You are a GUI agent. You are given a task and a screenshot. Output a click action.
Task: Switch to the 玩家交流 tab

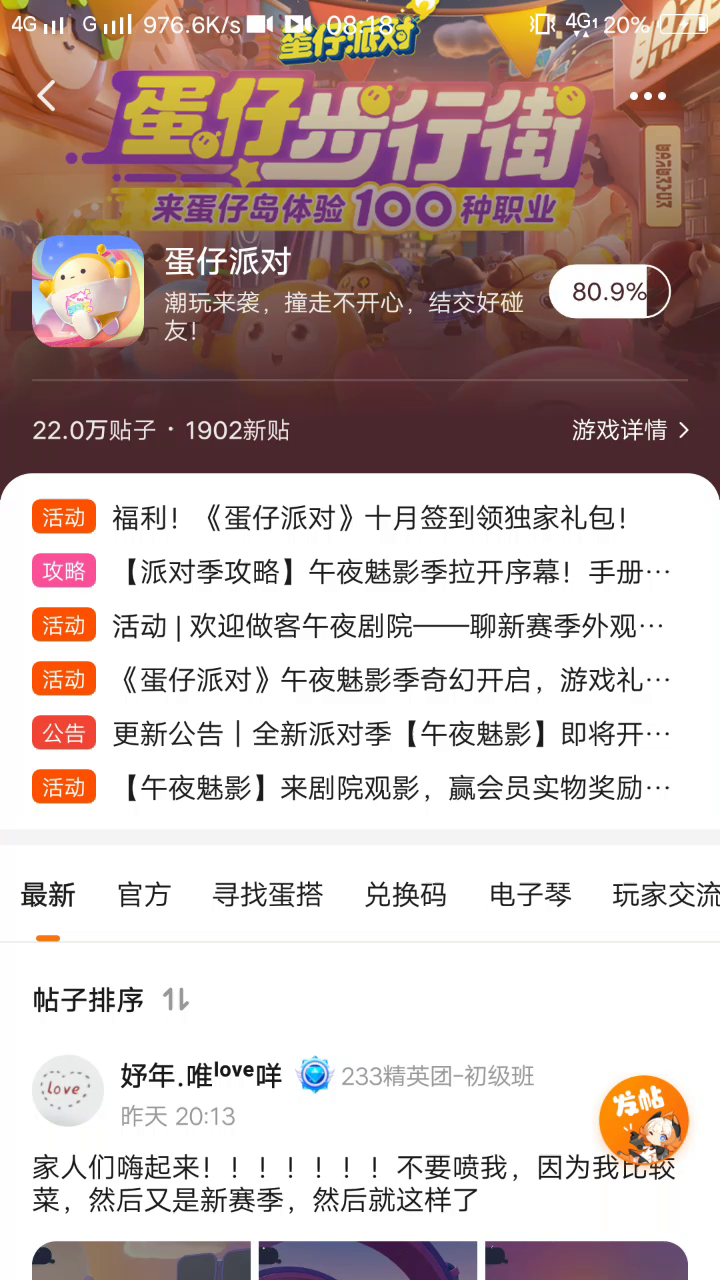pyautogui.click(x=665, y=895)
